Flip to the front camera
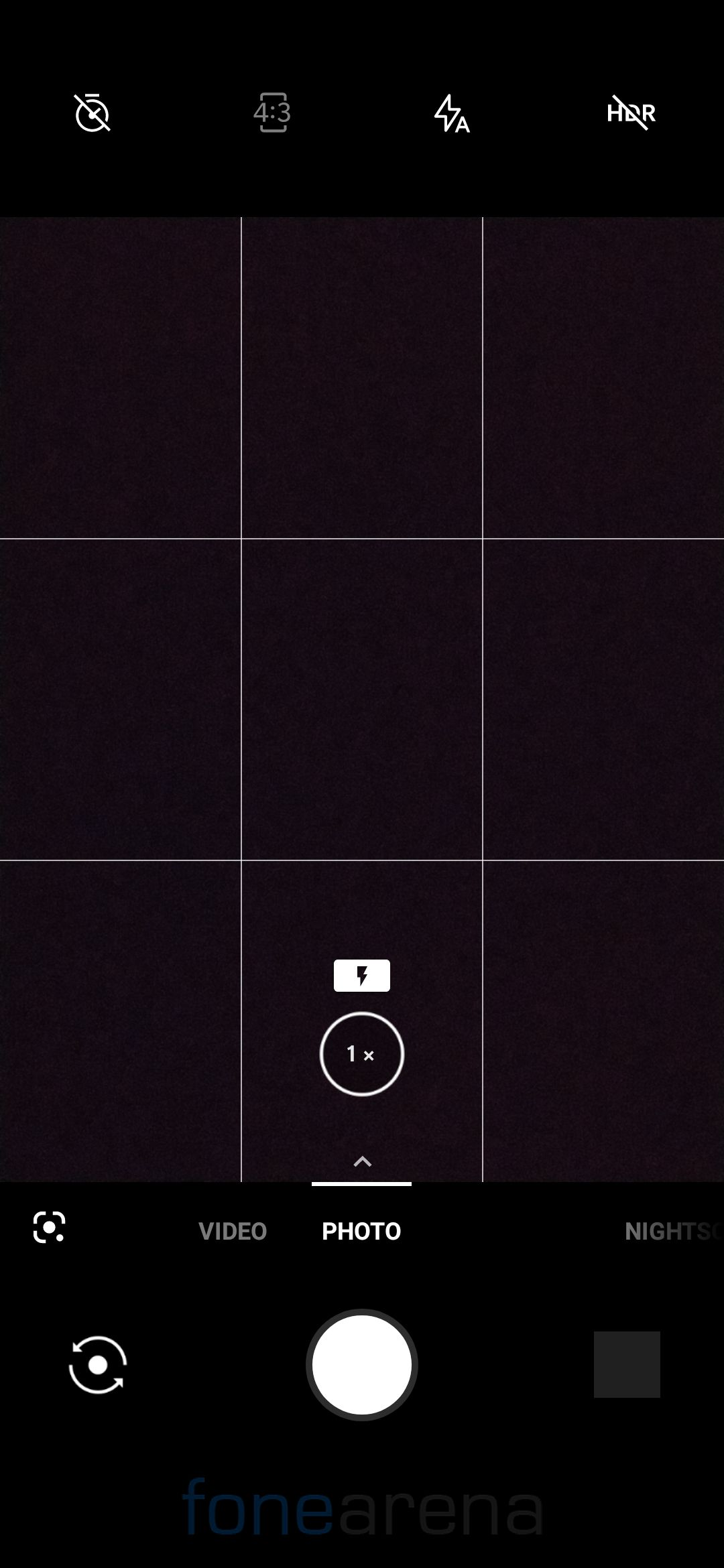 click(x=98, y=1365)
